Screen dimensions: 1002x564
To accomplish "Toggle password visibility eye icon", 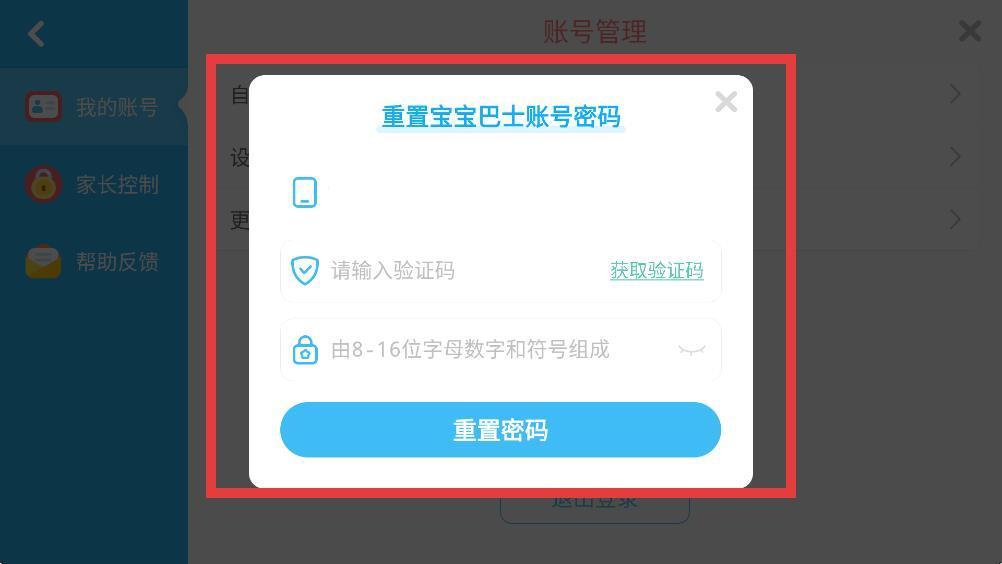I will point(692,350).
